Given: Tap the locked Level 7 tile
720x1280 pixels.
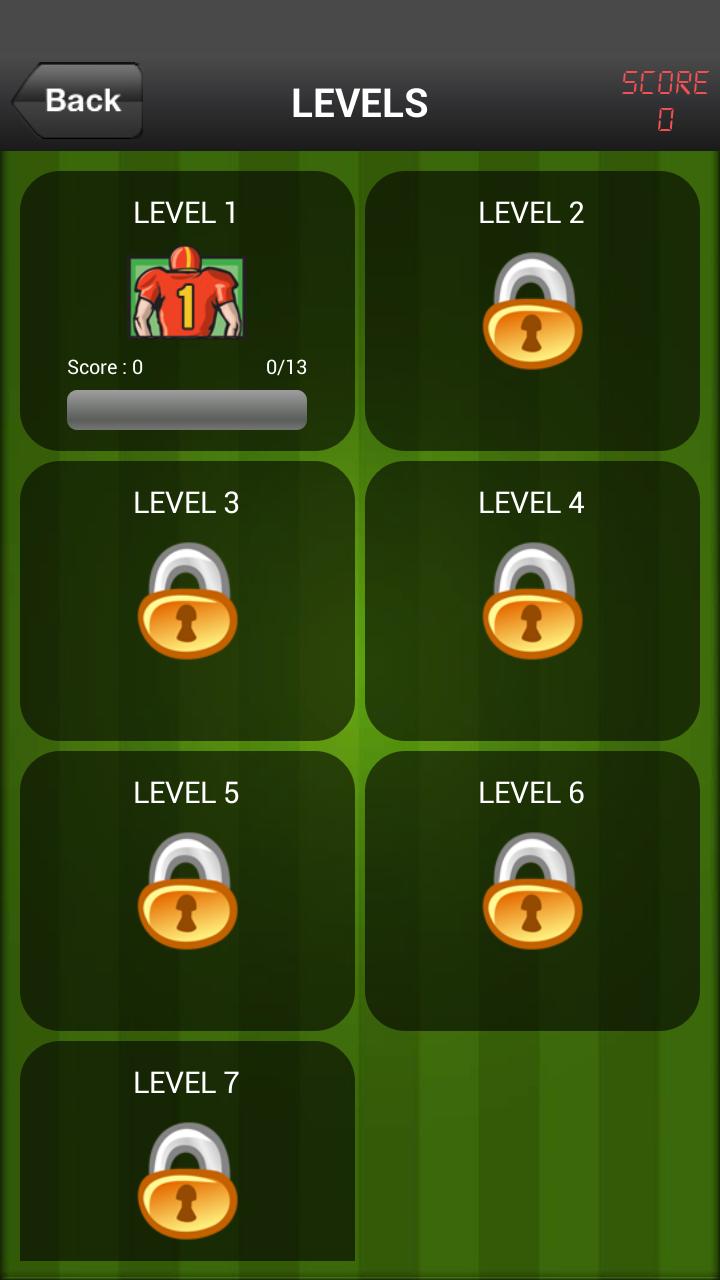Looking at the screenshot, I should click(x=187, y=1160).
